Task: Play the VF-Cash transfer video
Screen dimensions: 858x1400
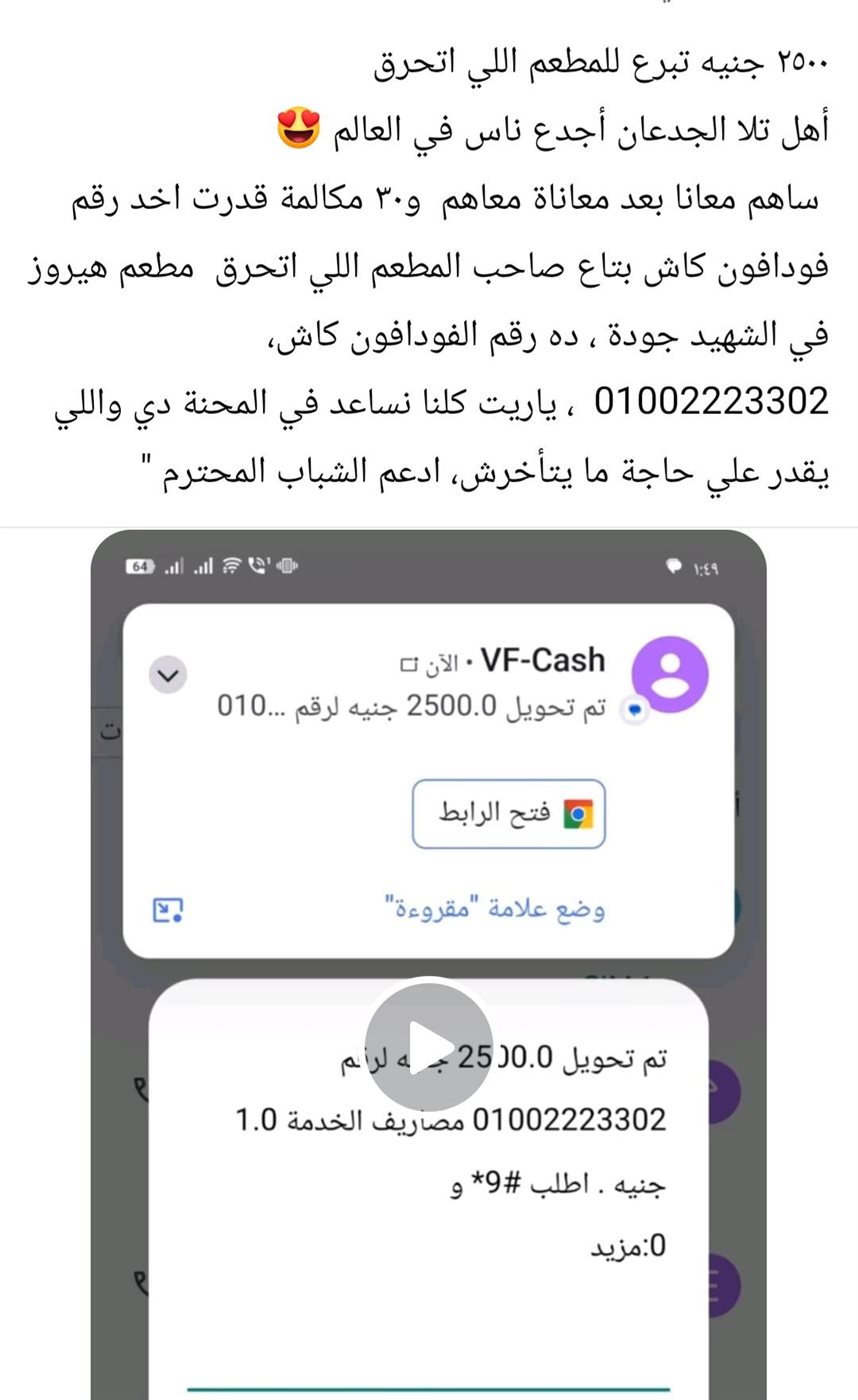Action: pyautogui.click(x=428, y=1045)
